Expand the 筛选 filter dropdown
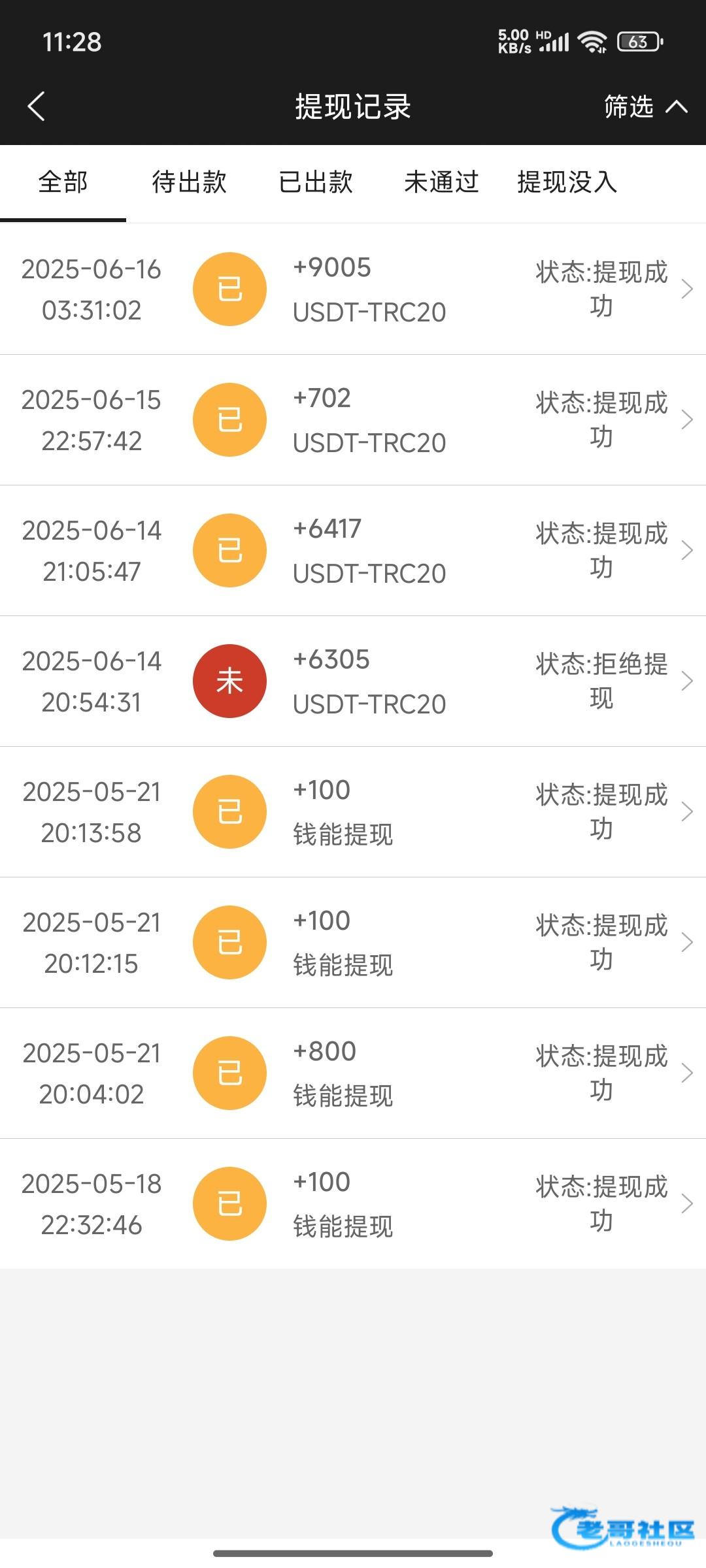The image size is (706, 1568). pos(645,106)
